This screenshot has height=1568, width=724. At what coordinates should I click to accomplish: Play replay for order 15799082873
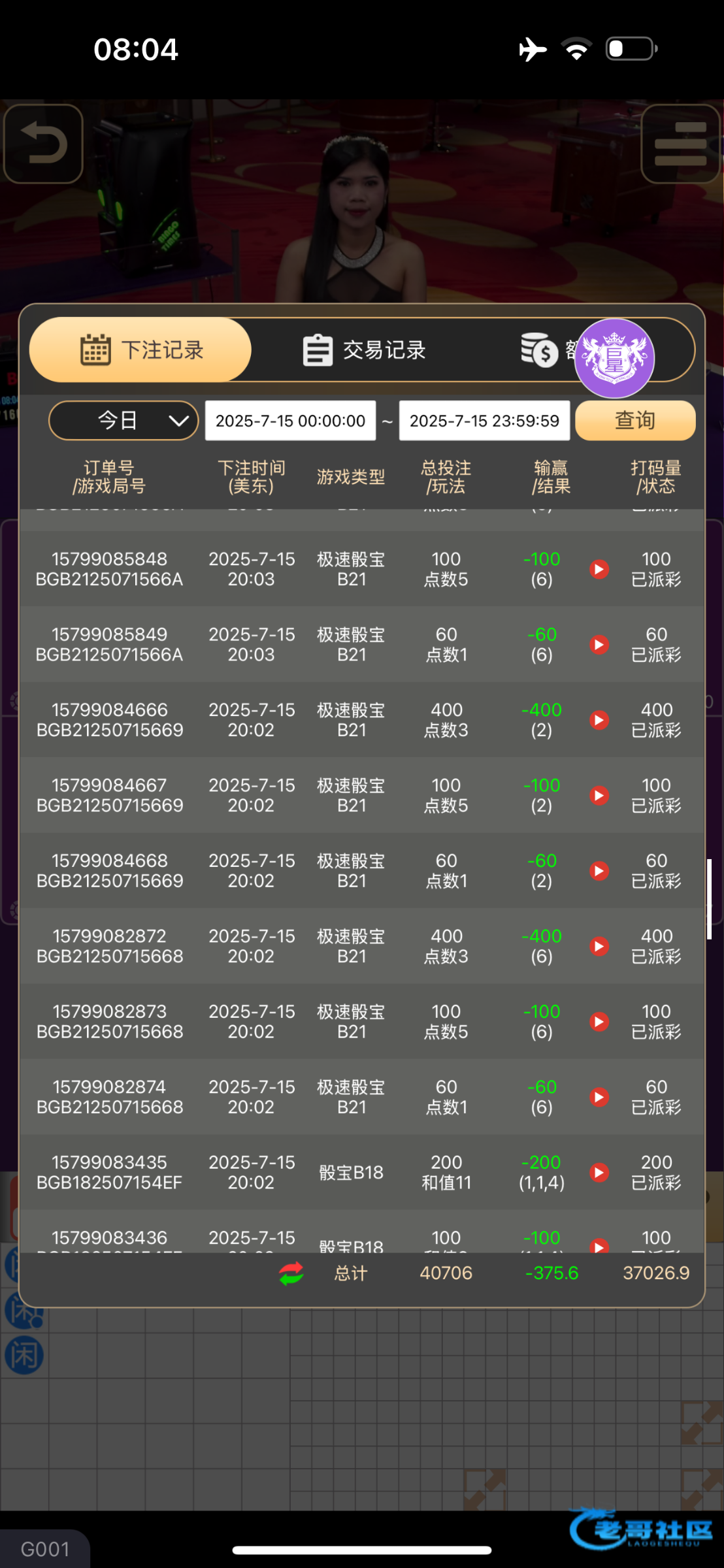[599, 1022]
